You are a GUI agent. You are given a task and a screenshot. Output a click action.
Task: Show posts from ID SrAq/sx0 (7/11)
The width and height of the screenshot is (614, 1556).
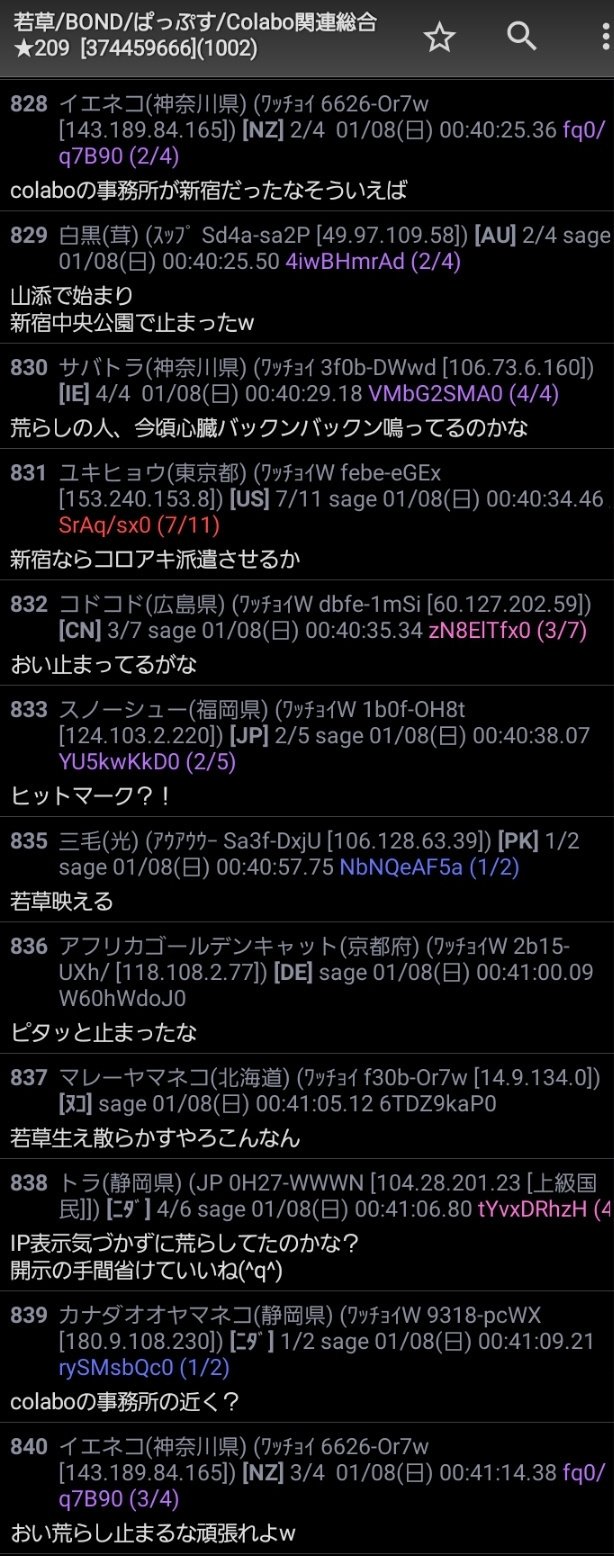point(138,525)
